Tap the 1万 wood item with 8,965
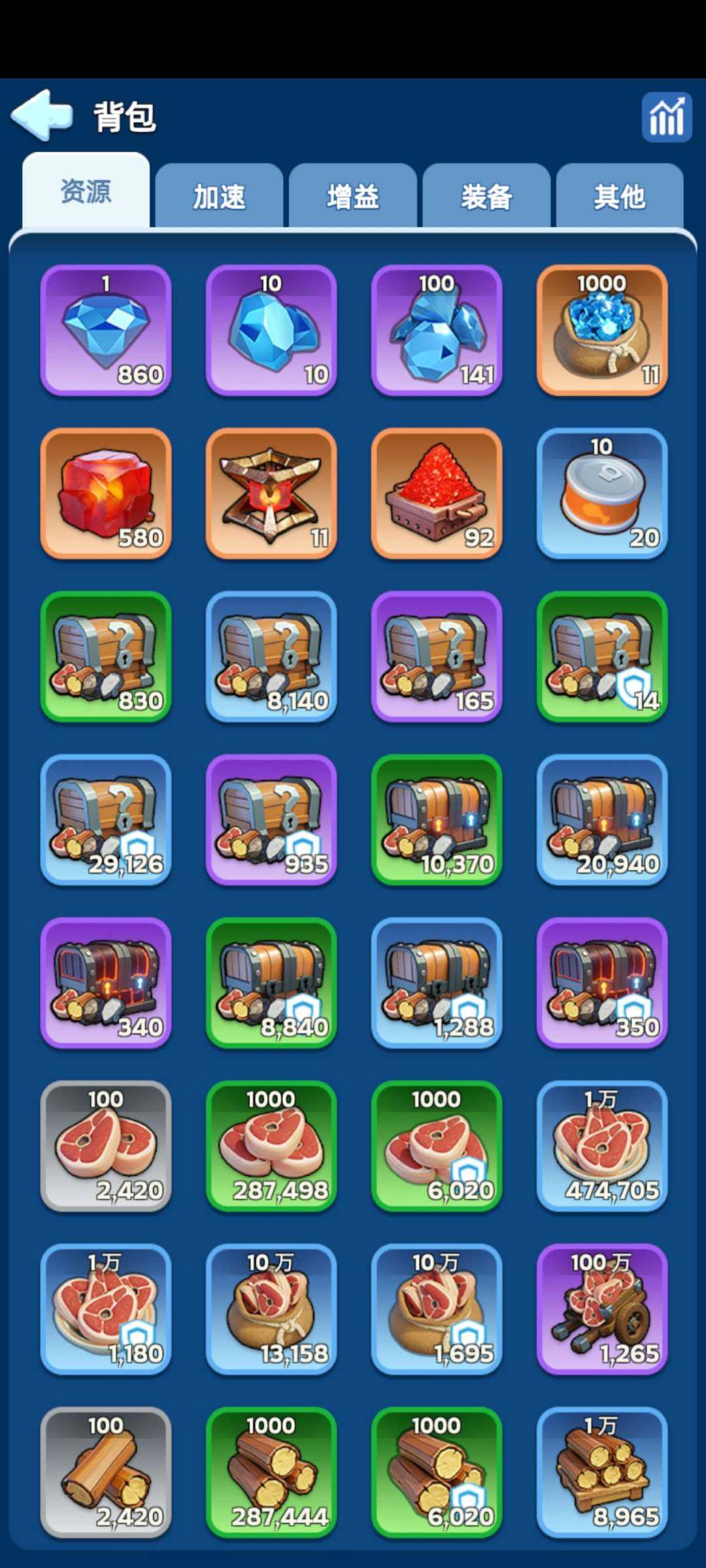Screen dimensions: 706x1568 pyautogui.click(x=602, y=1473)
